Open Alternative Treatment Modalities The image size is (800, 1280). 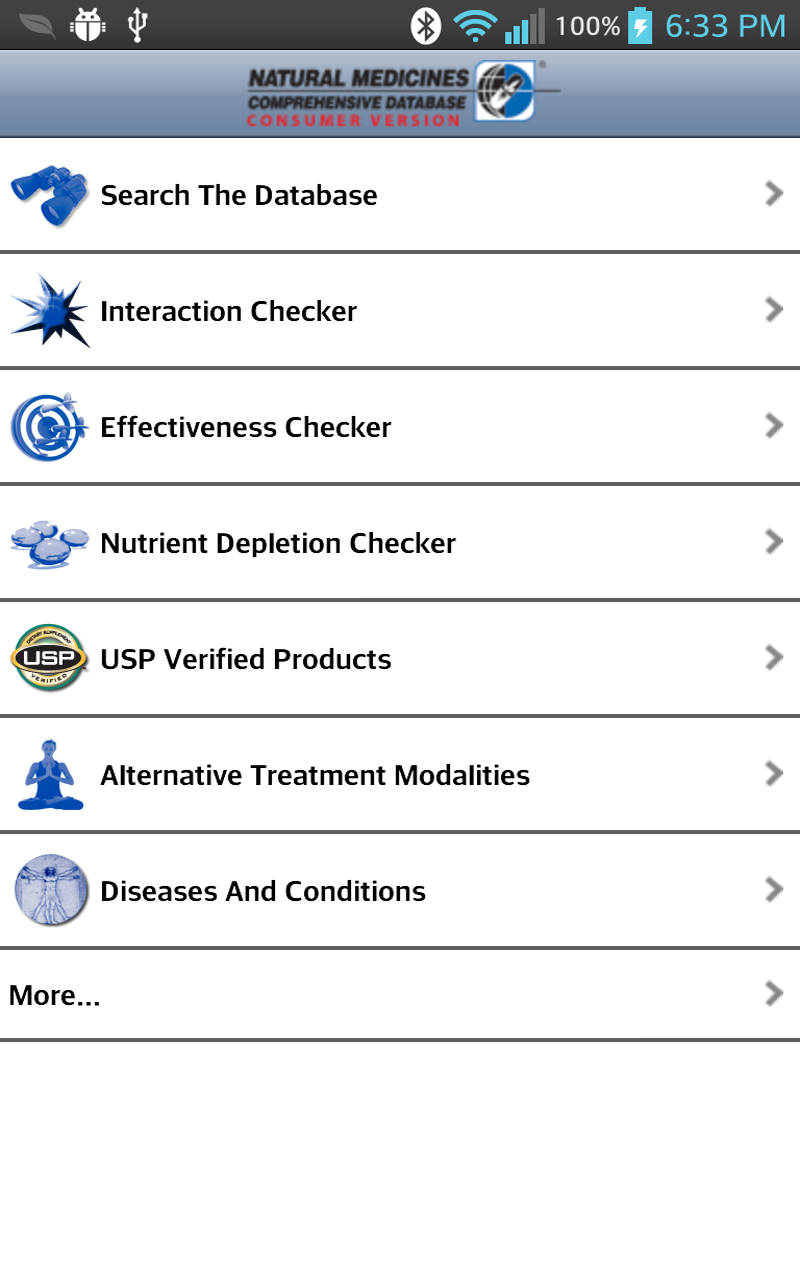(314, 774)
